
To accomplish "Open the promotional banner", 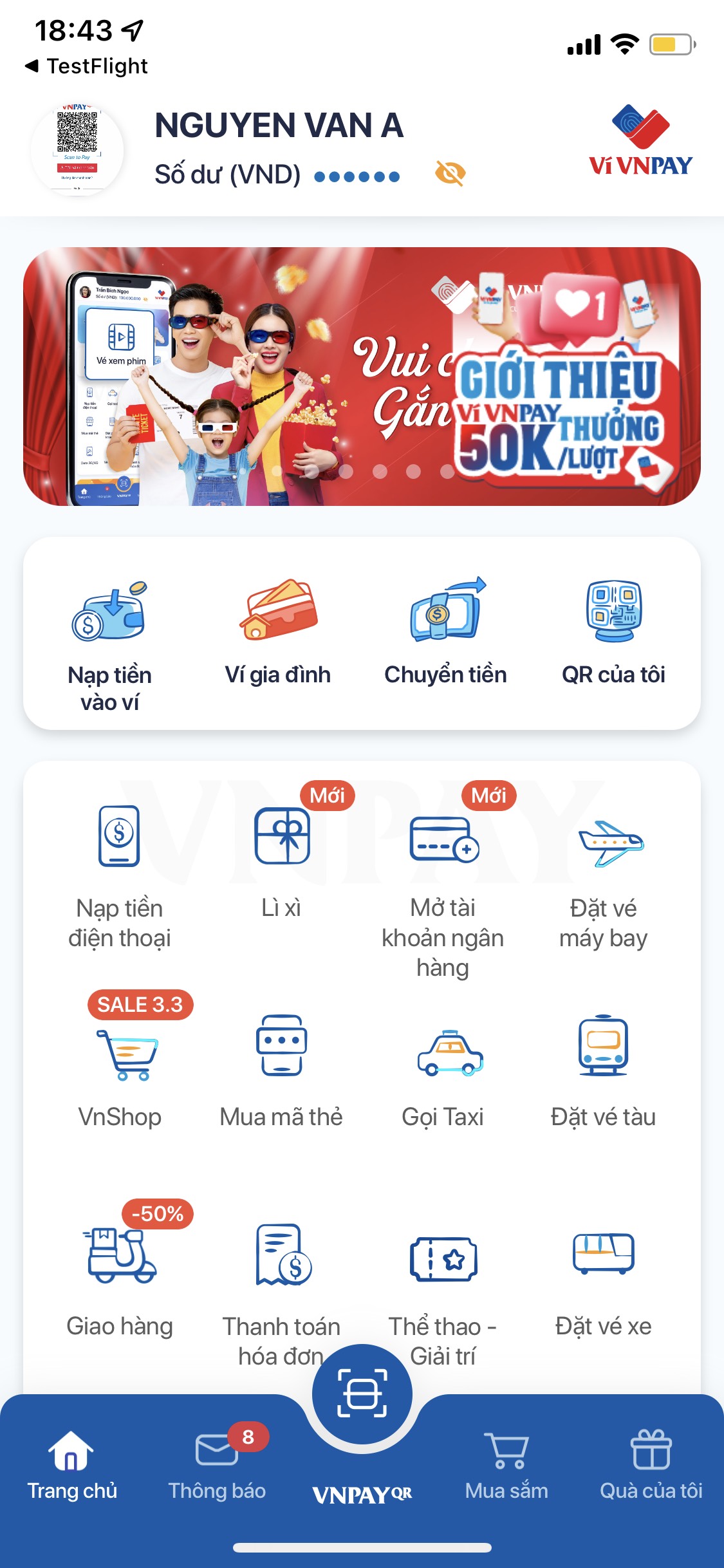I will coord(362,377).
